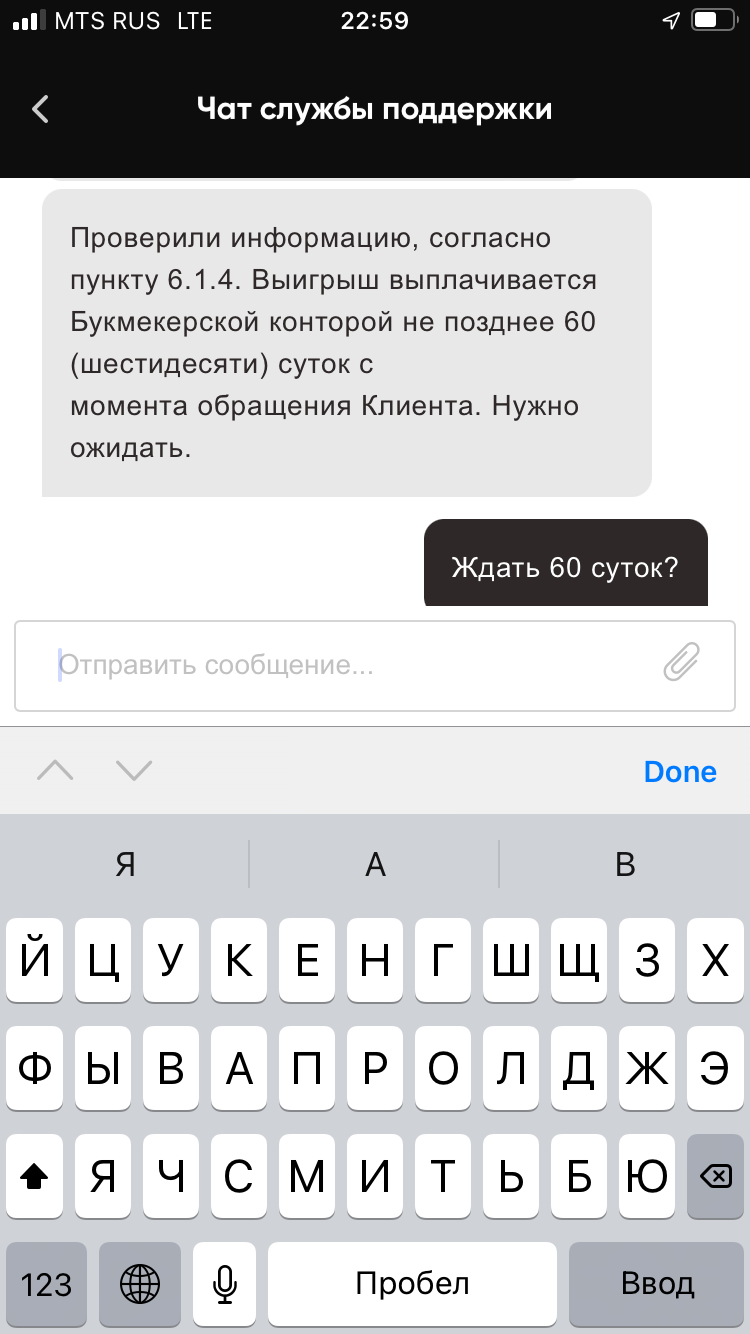Tap Done to hide the keyboard
The width and height of the screenshot is (750, 1334).
(680, 772)
